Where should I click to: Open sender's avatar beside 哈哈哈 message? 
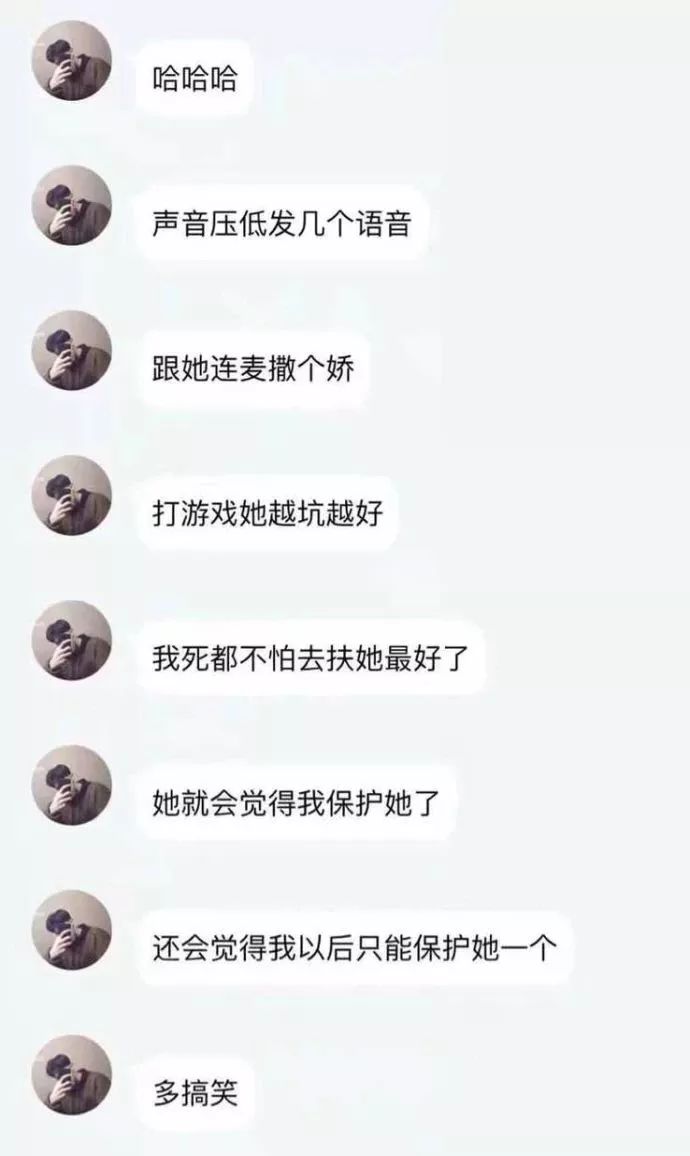click(x=72, y=60)
